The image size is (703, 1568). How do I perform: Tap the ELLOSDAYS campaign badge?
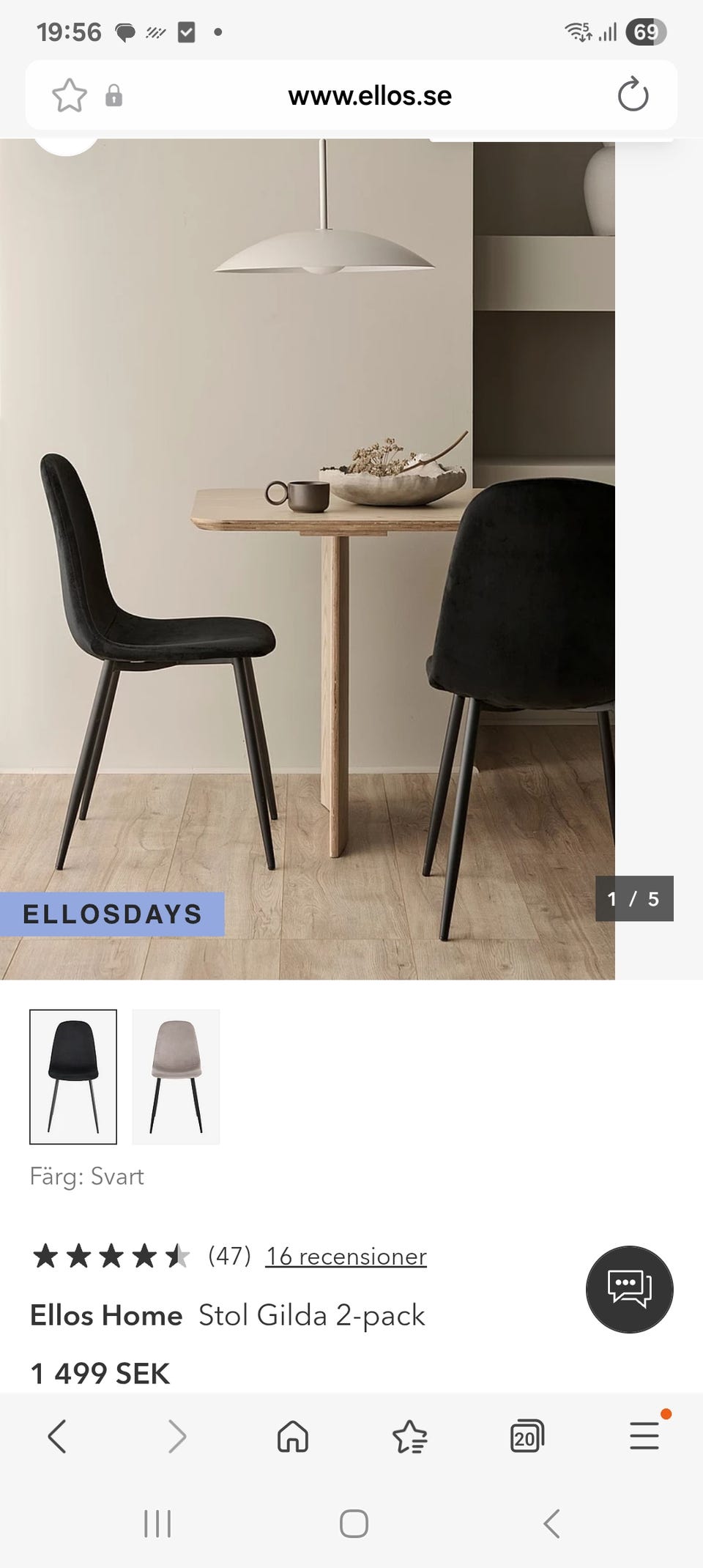[x=111, y=914]
